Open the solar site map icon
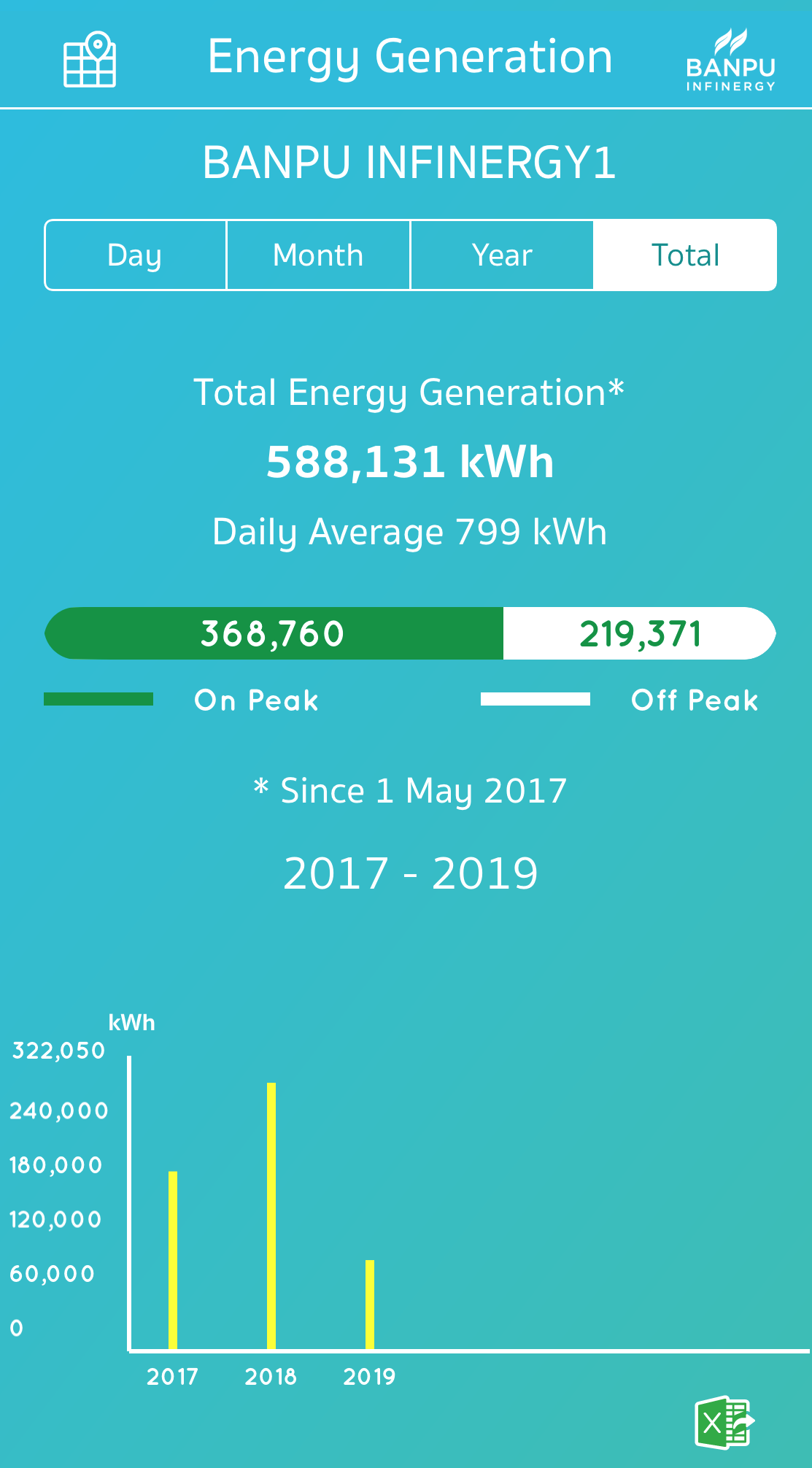The width and height of the screenshot is (812, 1468). coord(90,59)
